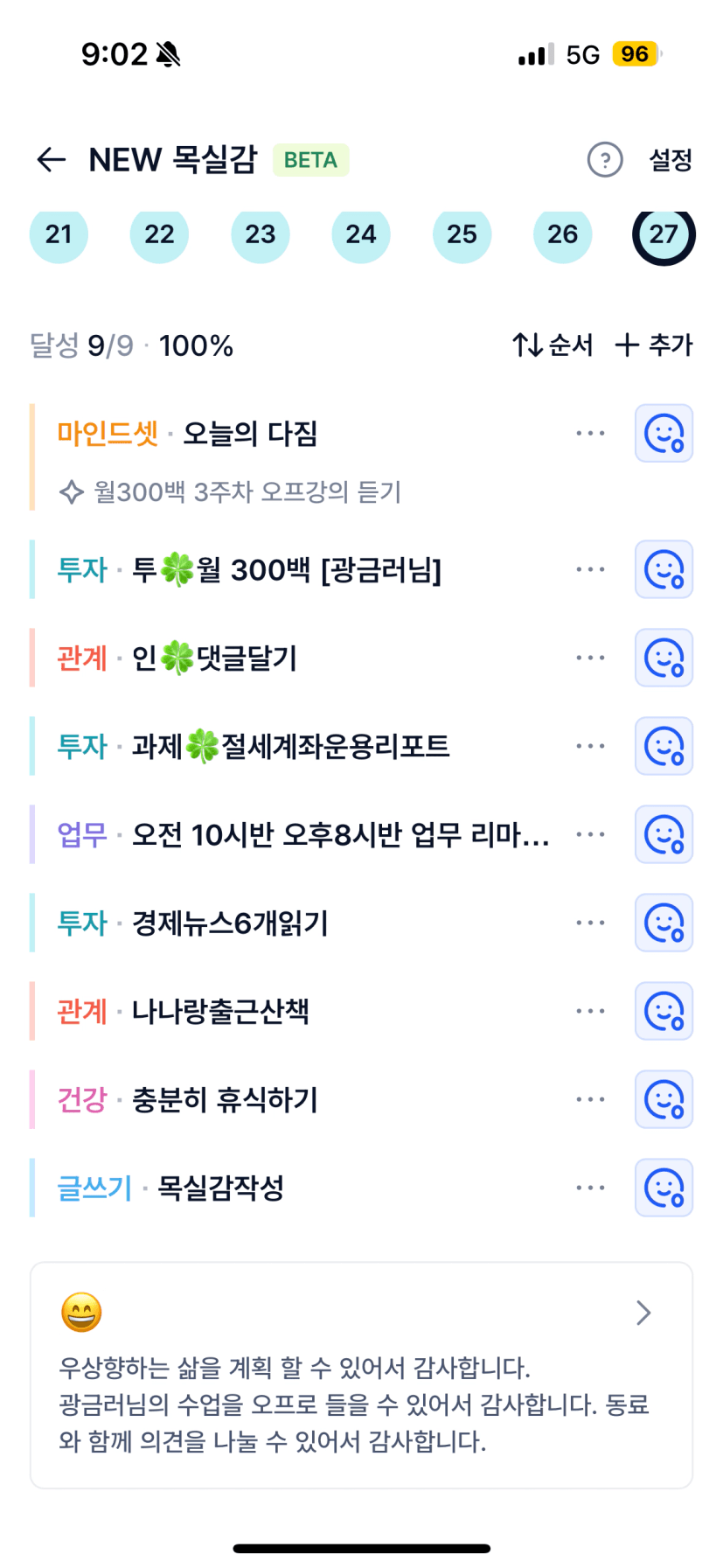Tap the smiley status button for 오늘의 다짐
723x1568 pixels.
[x=664, y=434]
